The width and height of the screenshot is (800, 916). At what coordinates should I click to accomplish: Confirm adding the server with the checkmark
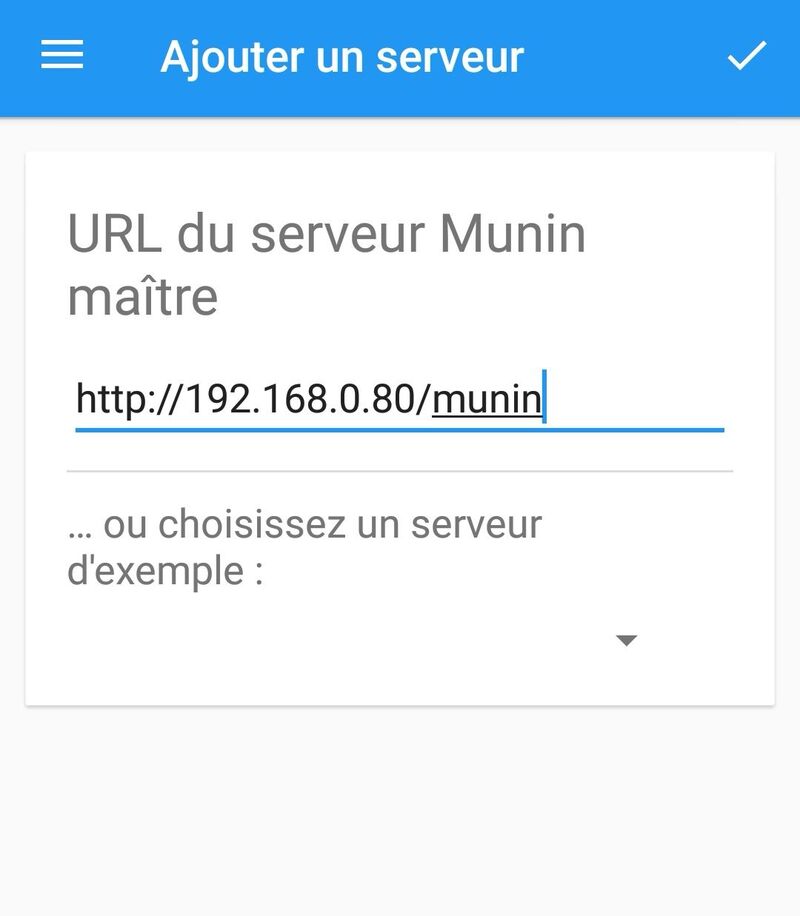[746, 56]
